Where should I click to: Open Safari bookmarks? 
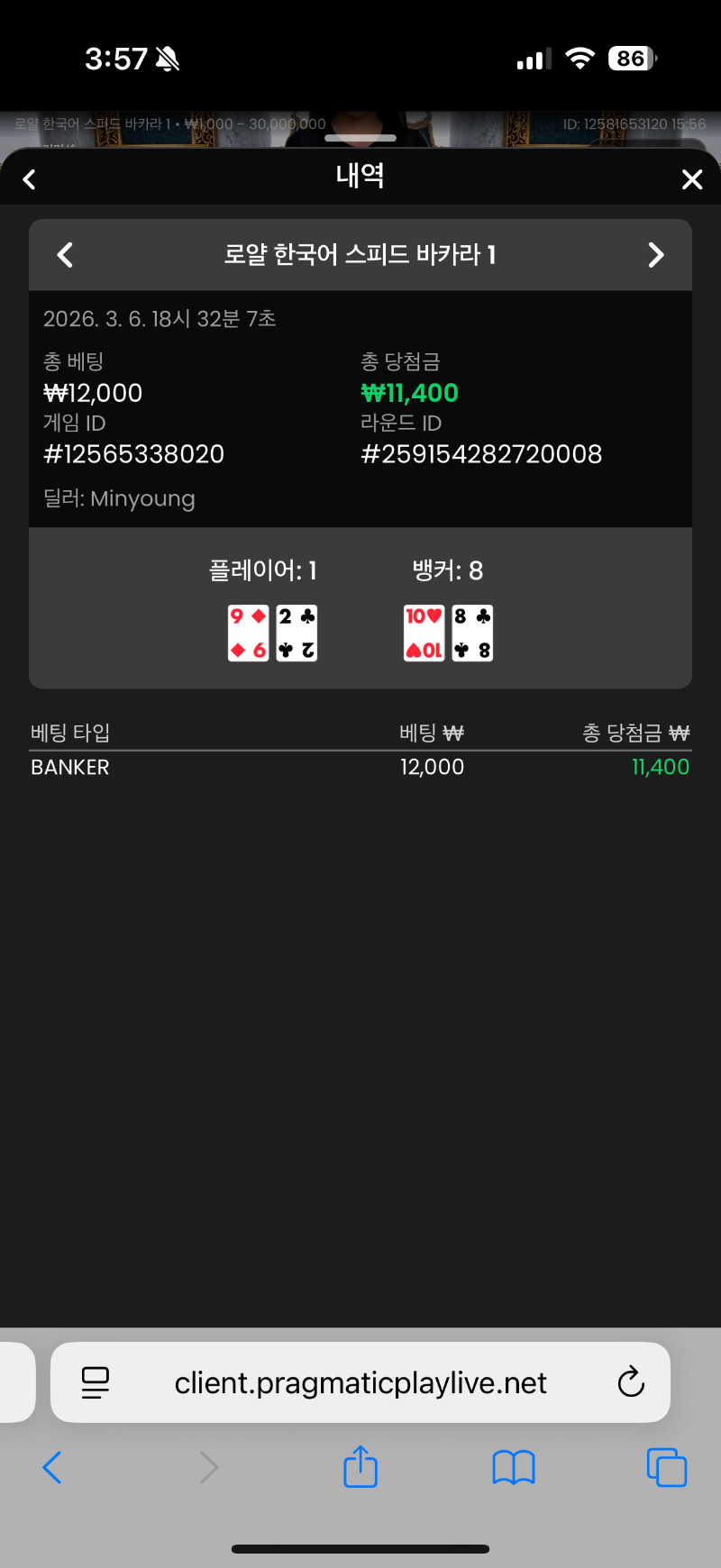point(514,1467)
